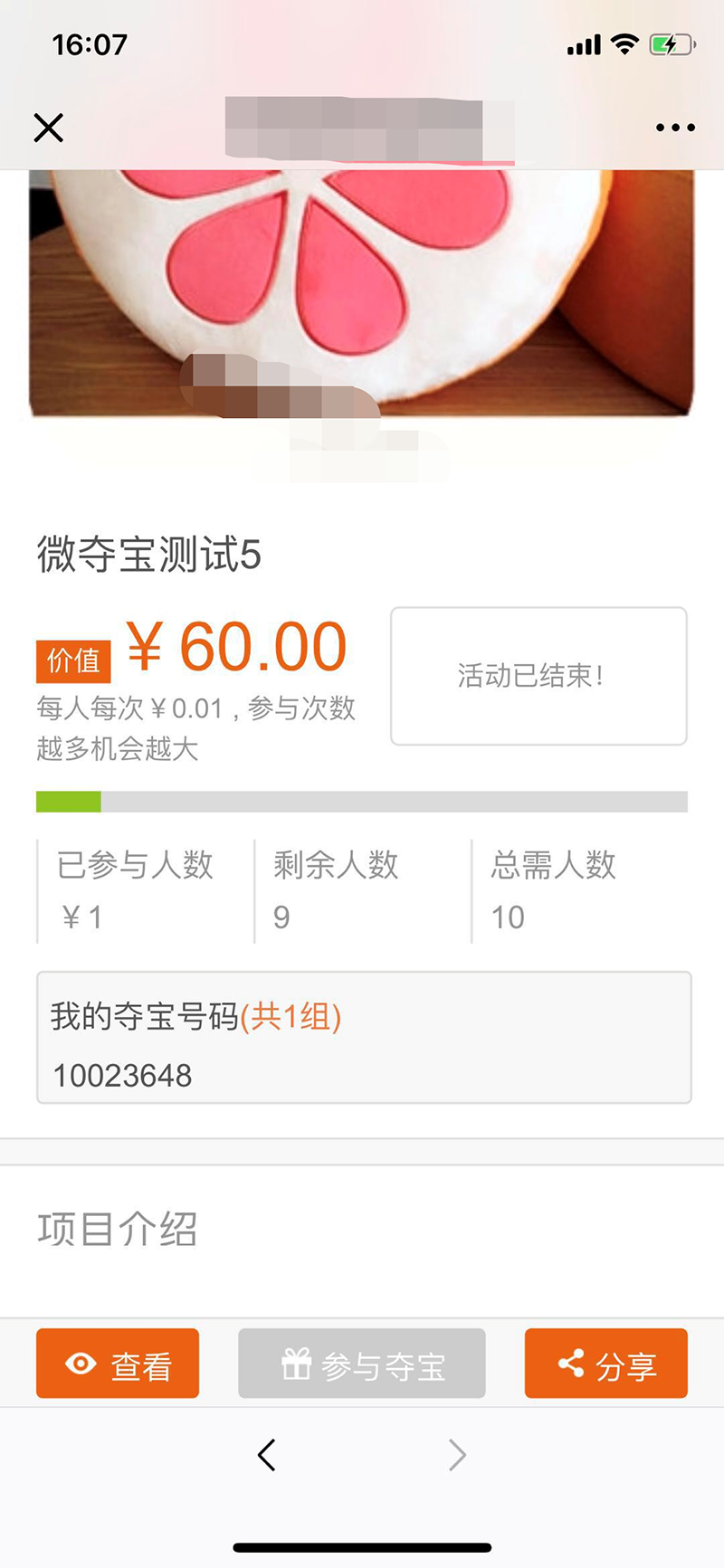Click the 分享 share button

[x=605, y=1364]
